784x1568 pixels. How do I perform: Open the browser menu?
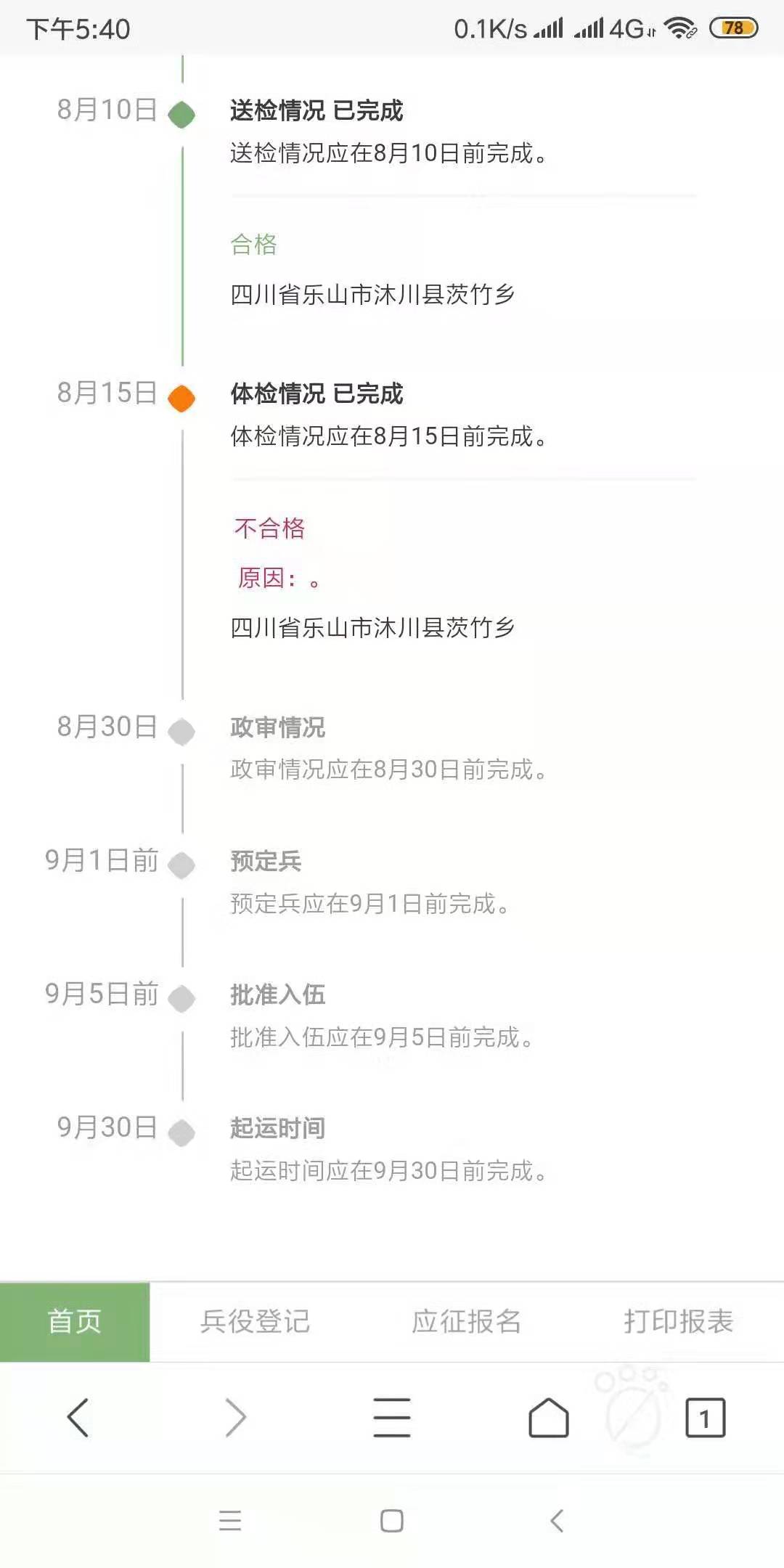point(392,1417)
